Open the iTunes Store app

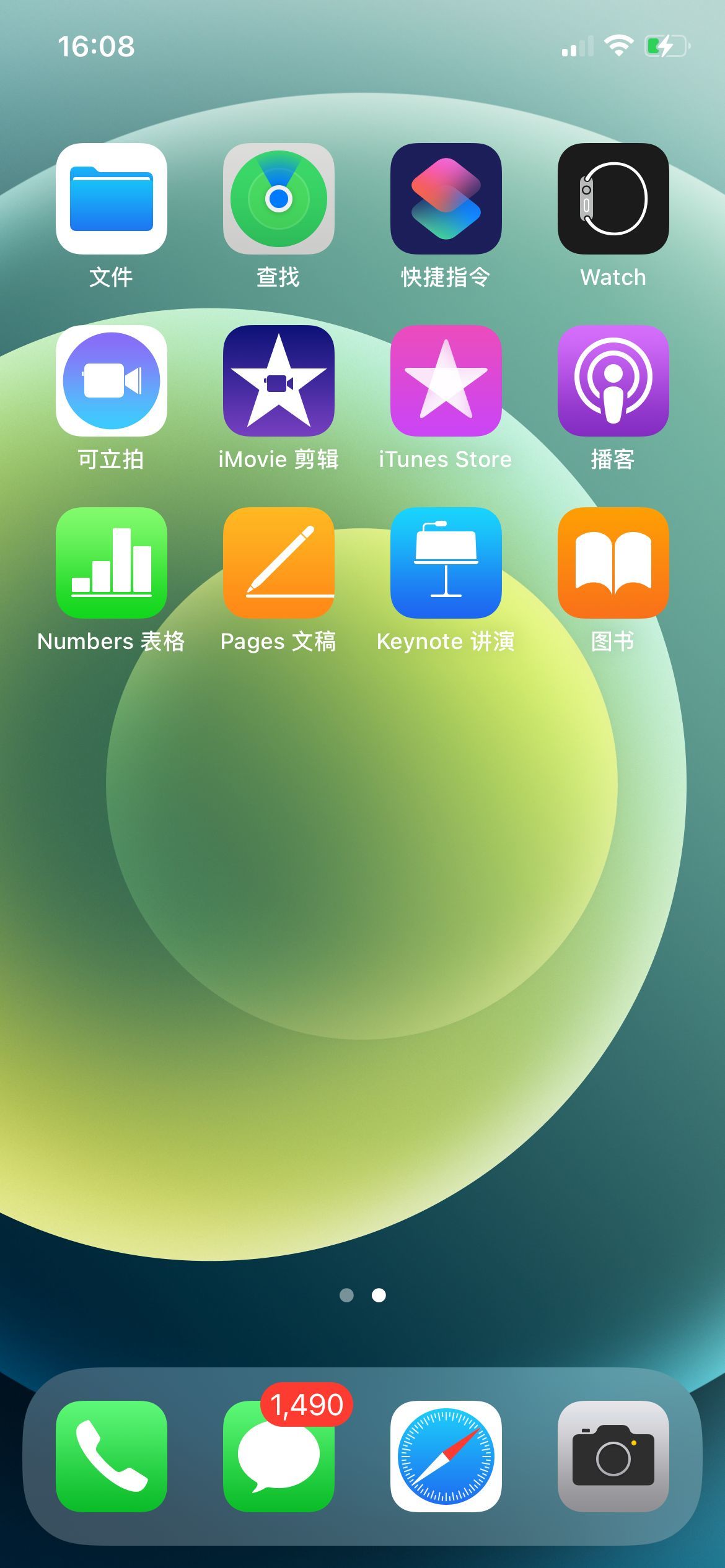point(446,381)
